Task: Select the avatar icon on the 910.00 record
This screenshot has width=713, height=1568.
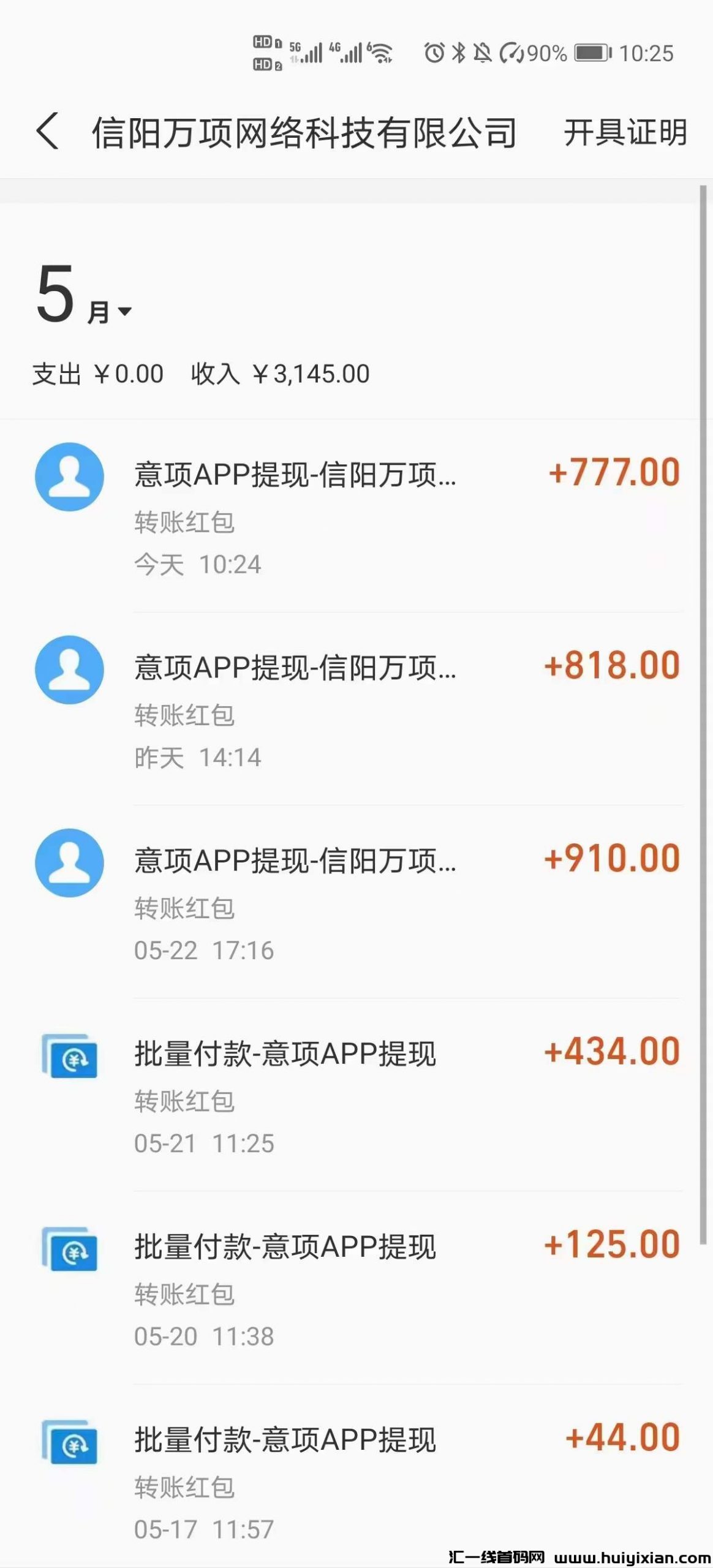Action: click(70, 864)
